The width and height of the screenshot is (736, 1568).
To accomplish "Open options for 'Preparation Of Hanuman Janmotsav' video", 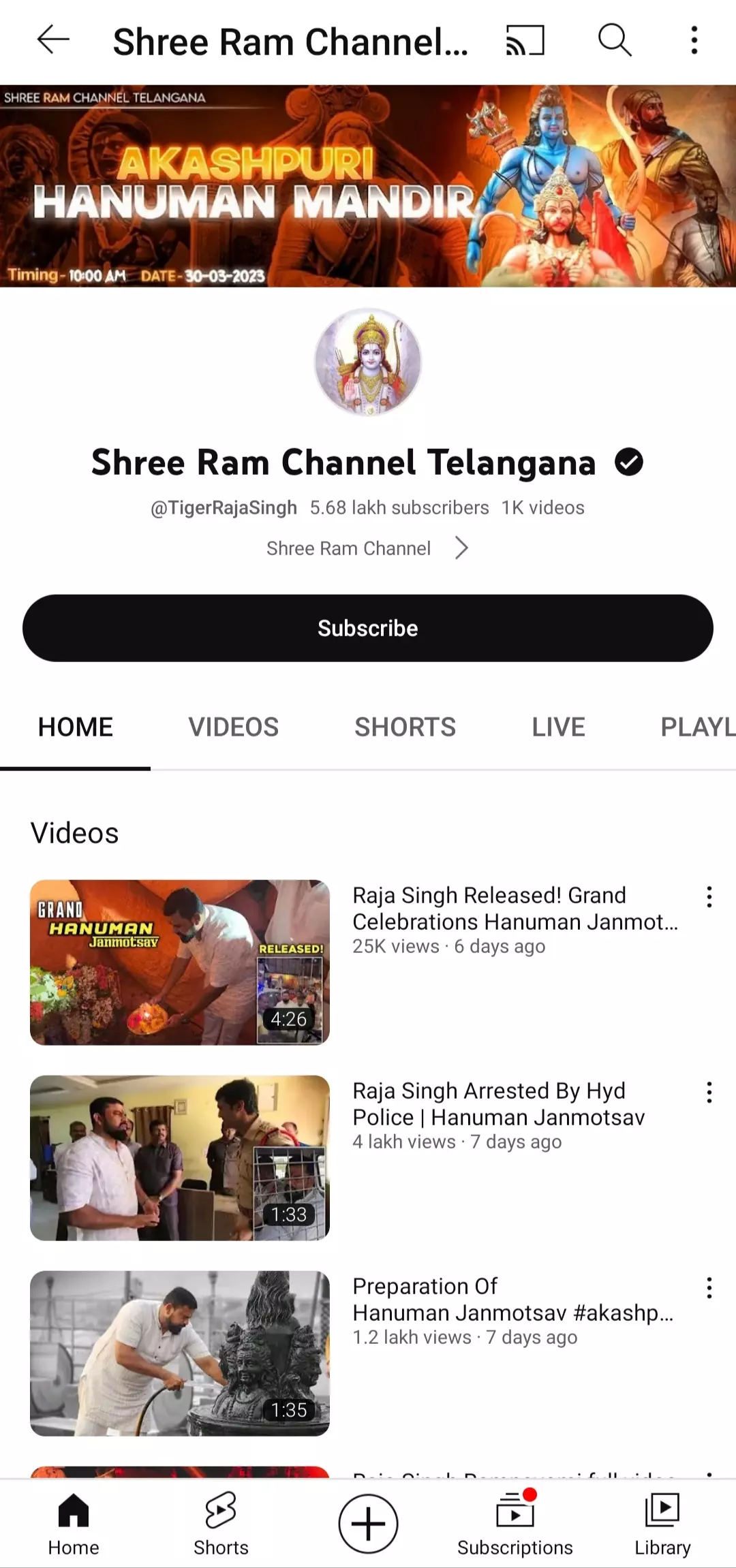I will point(709,1288).
